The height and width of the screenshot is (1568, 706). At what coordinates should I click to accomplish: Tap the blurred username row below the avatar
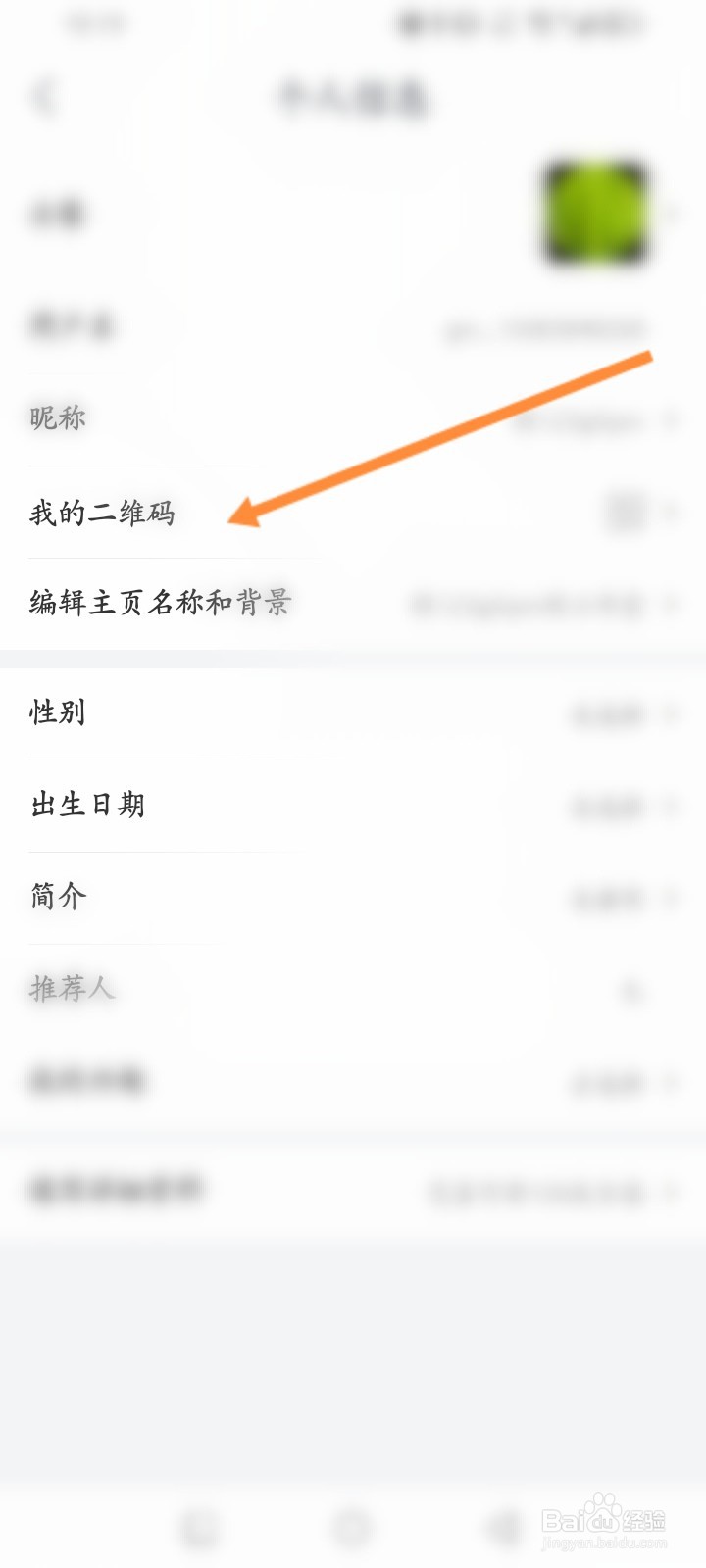(353, 326)
